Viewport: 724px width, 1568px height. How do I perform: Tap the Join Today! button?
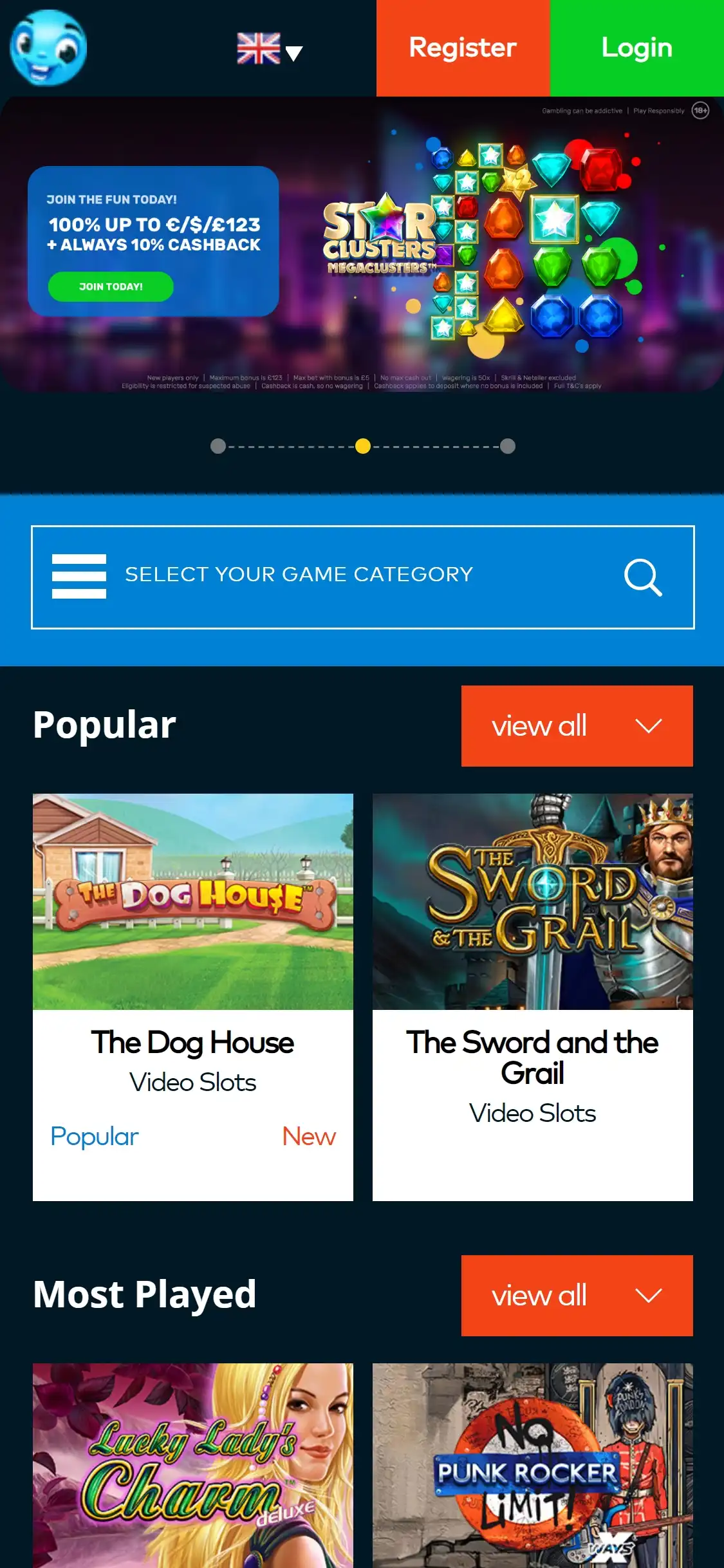111,286
